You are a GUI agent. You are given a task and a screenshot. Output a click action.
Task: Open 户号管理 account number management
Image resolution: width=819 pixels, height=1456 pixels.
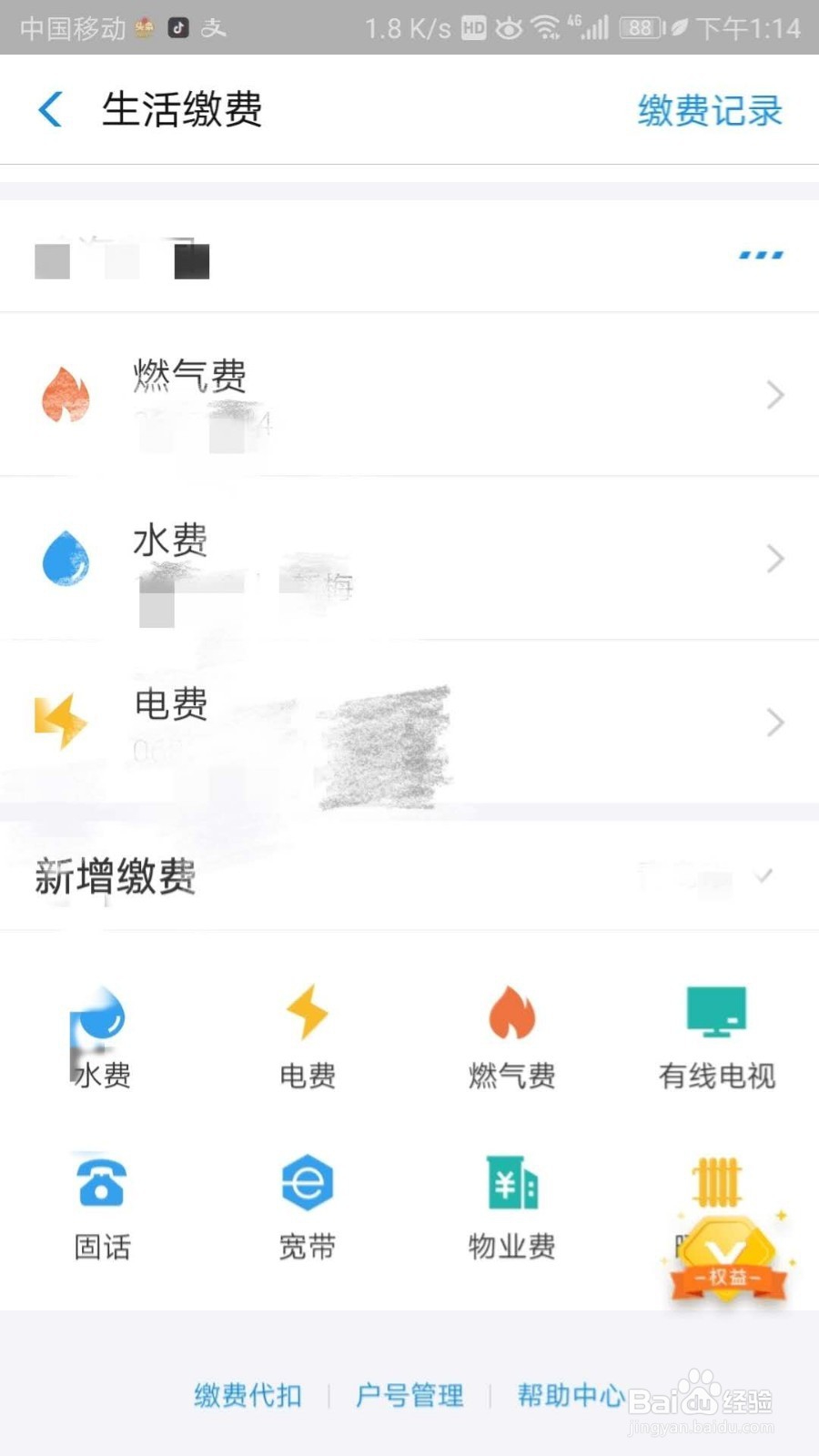[410, 1395]
